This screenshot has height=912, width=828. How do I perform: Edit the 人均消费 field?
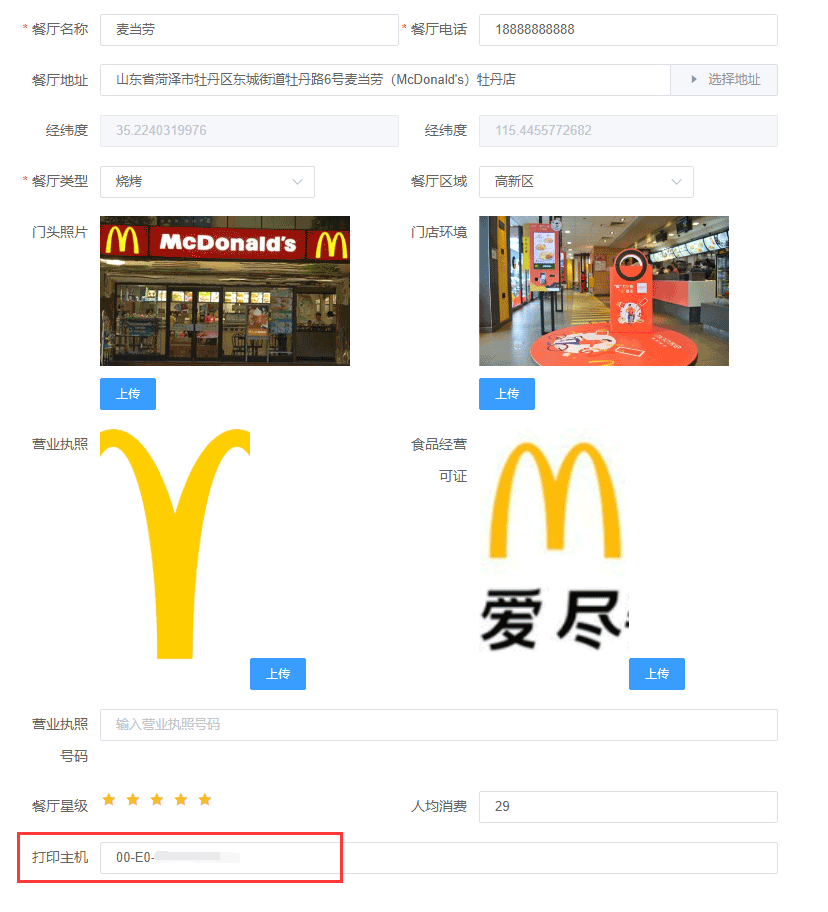pos(627,807)
